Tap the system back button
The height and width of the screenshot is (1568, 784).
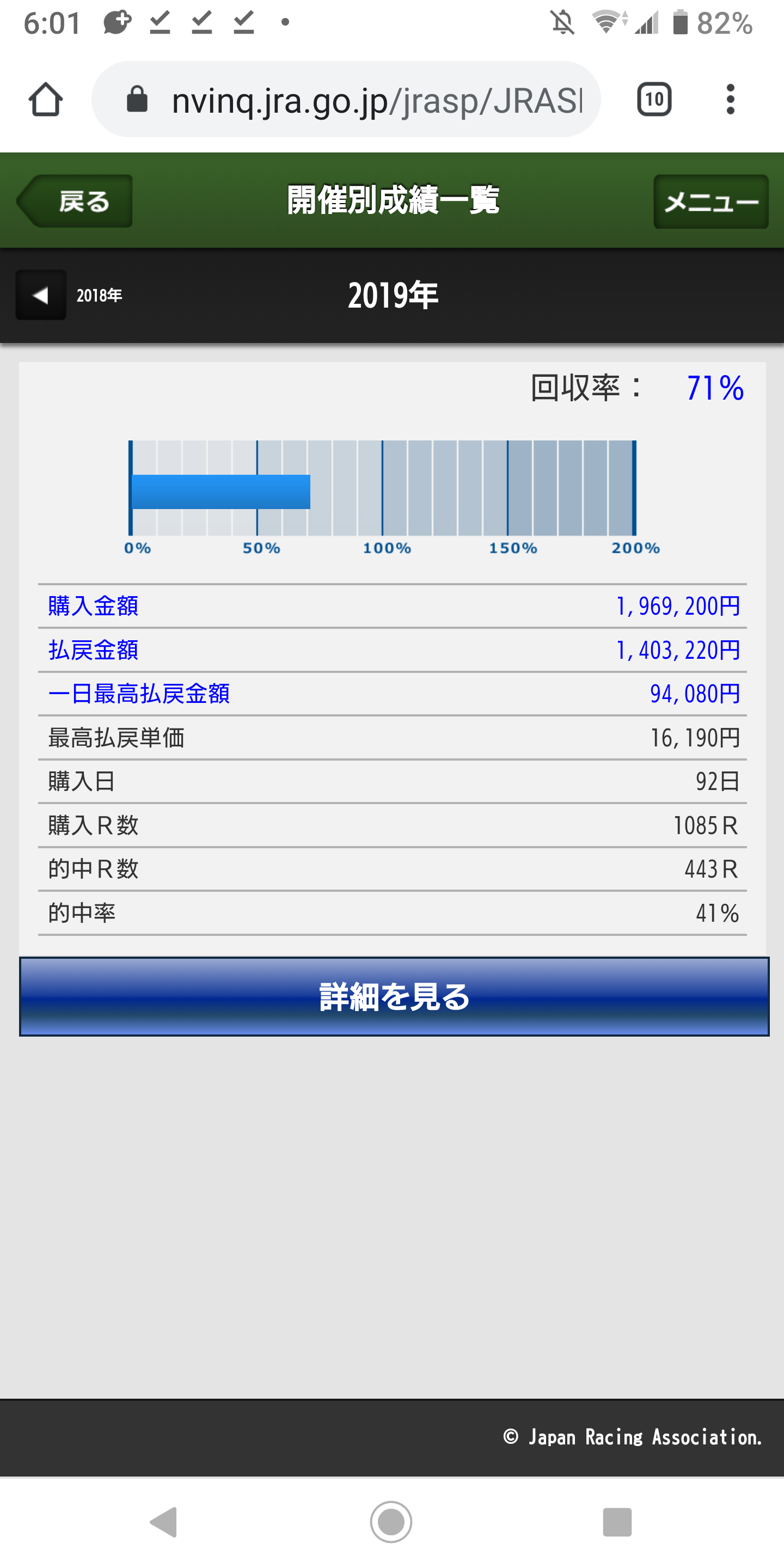click(164, 1522)
